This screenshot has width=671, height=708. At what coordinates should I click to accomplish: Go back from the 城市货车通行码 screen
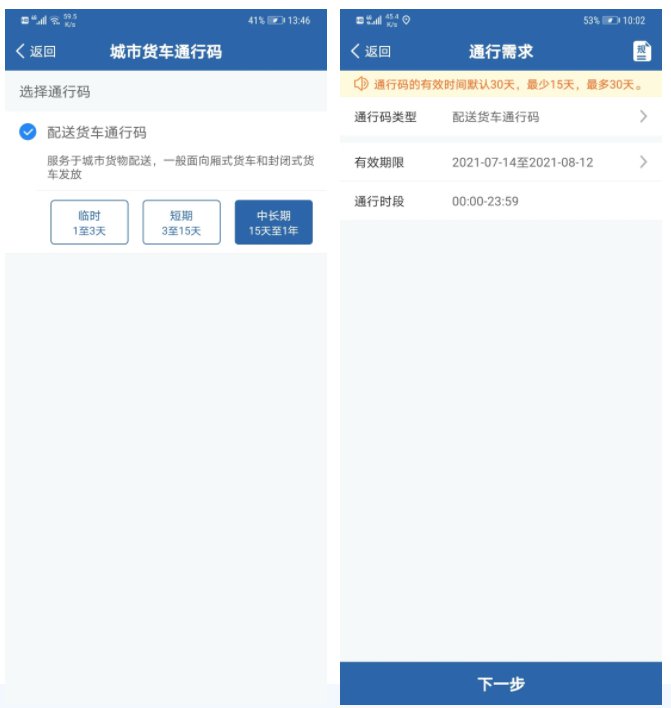pos(36,52)
